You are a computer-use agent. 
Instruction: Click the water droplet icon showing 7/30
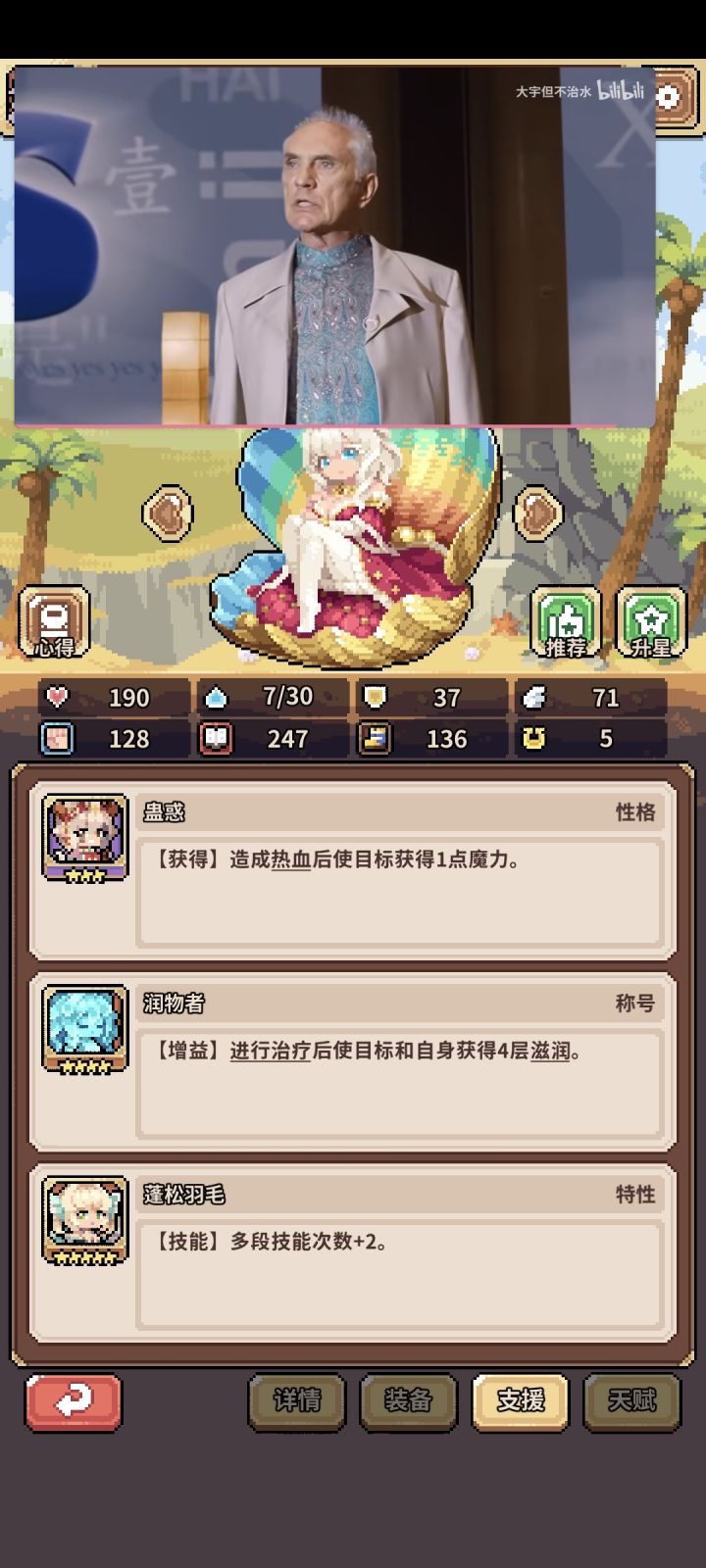214,698
